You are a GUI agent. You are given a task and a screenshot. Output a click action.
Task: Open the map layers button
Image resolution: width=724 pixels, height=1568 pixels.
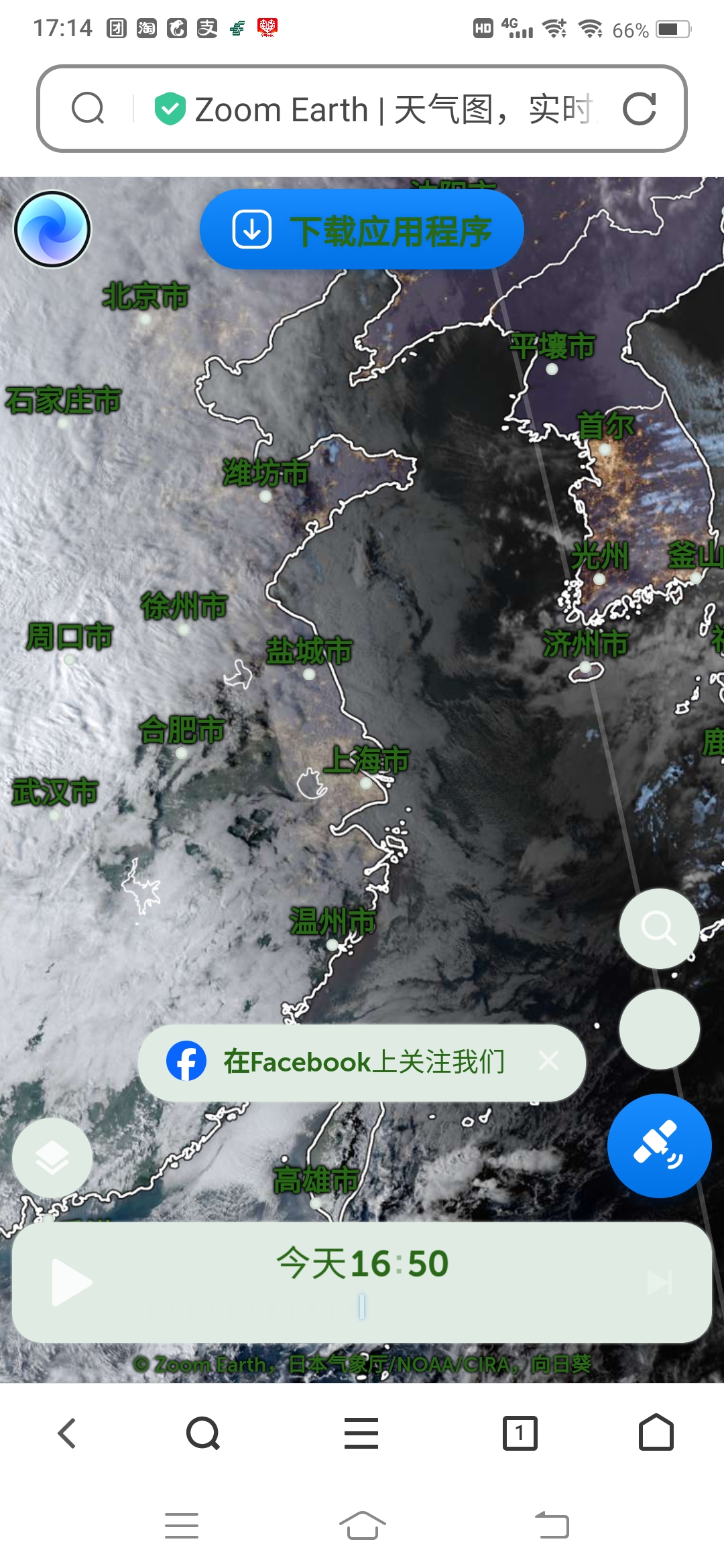coord(52,1158)
